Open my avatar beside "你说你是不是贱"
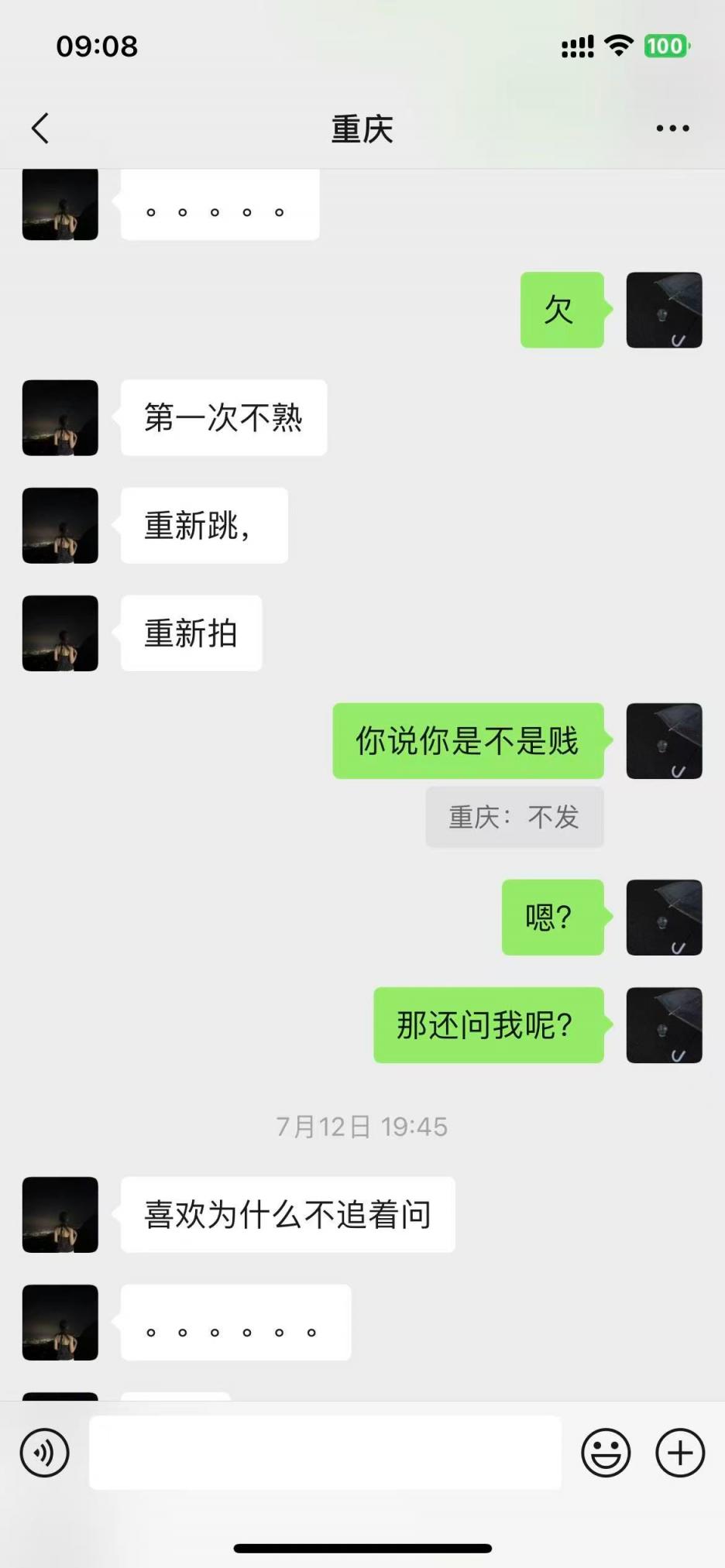 tap(664, 741)
